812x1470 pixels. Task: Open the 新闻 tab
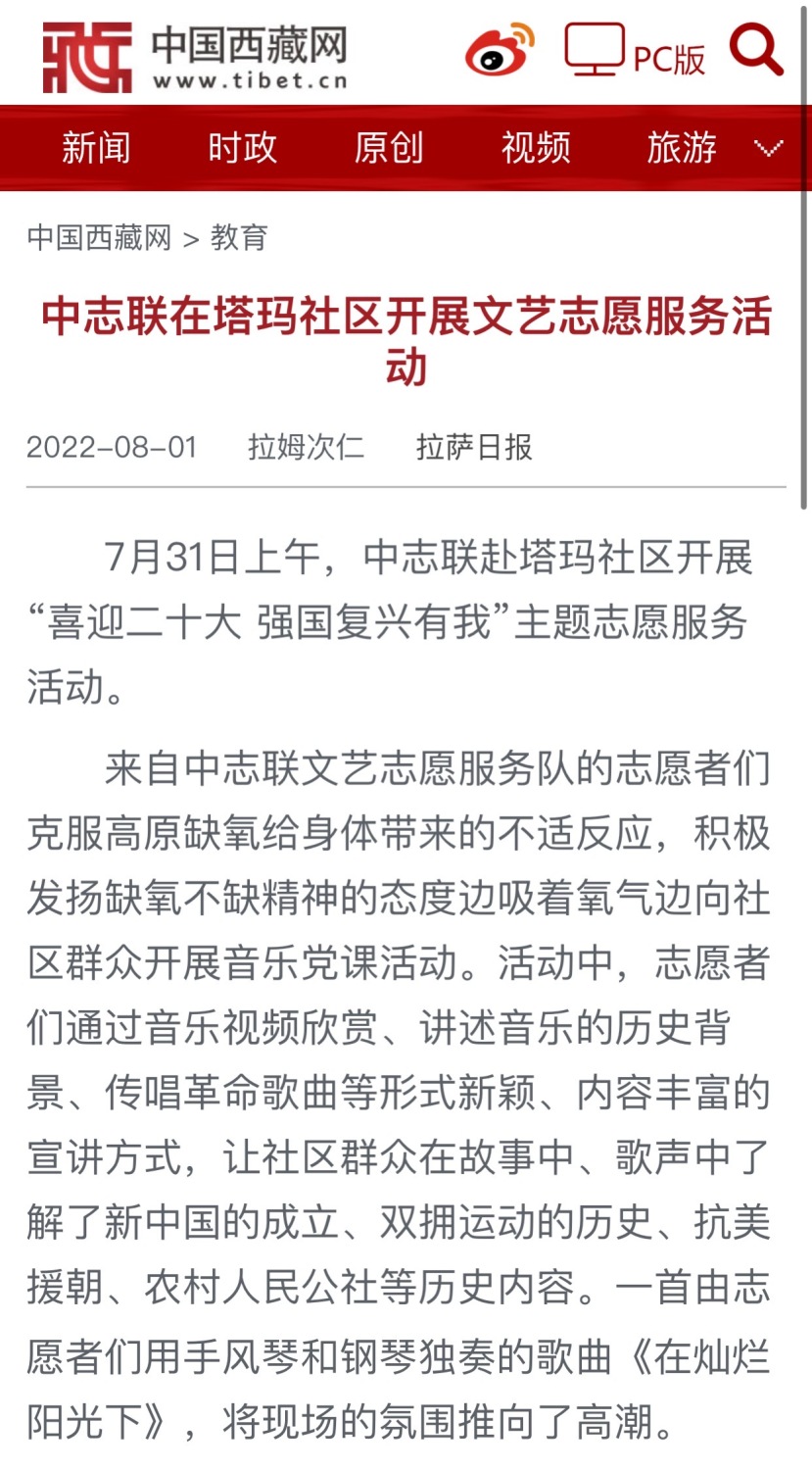coord(96,148)
